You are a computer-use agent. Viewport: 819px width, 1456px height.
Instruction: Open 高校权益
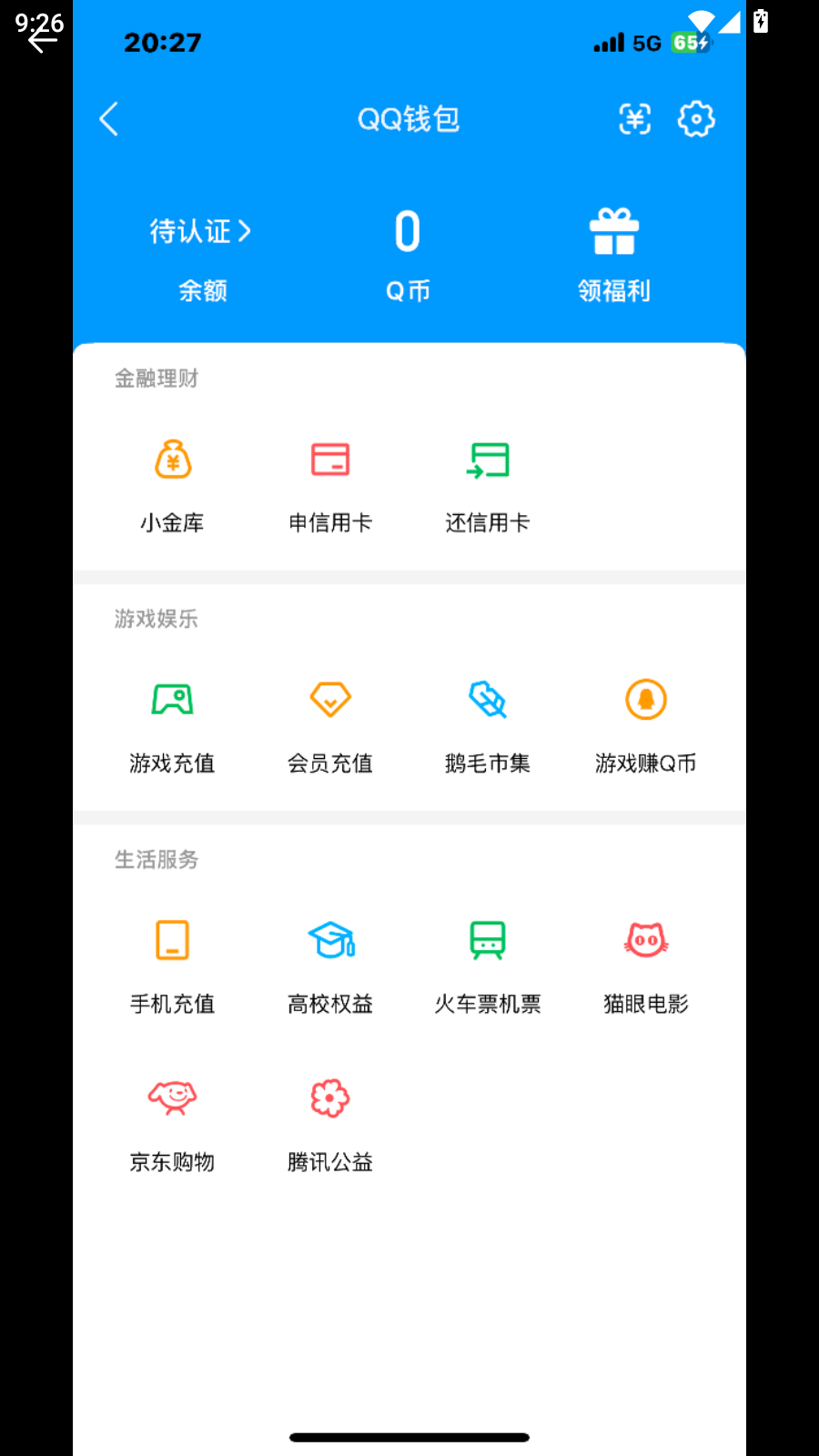click(330, 965)
